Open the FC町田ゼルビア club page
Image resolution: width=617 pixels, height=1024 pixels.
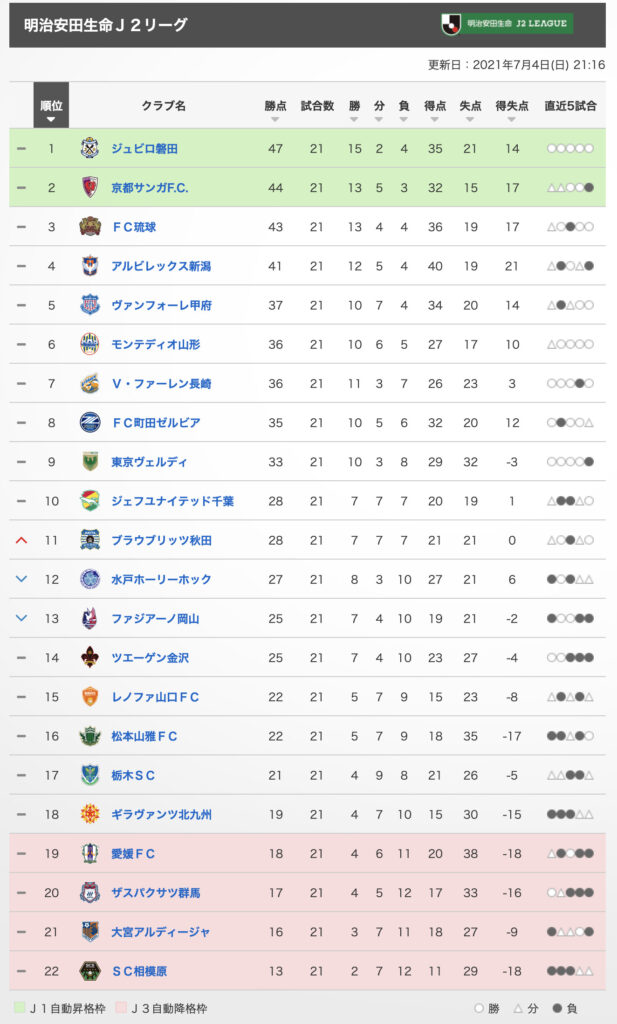click(x=156, y=423)
